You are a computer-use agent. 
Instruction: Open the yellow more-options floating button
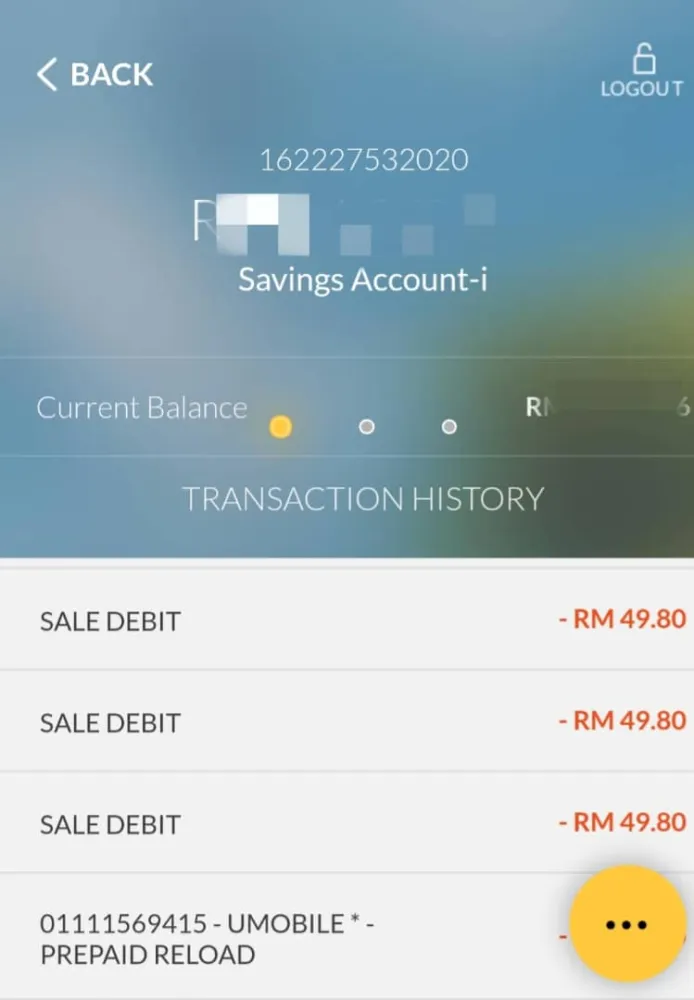627,925
